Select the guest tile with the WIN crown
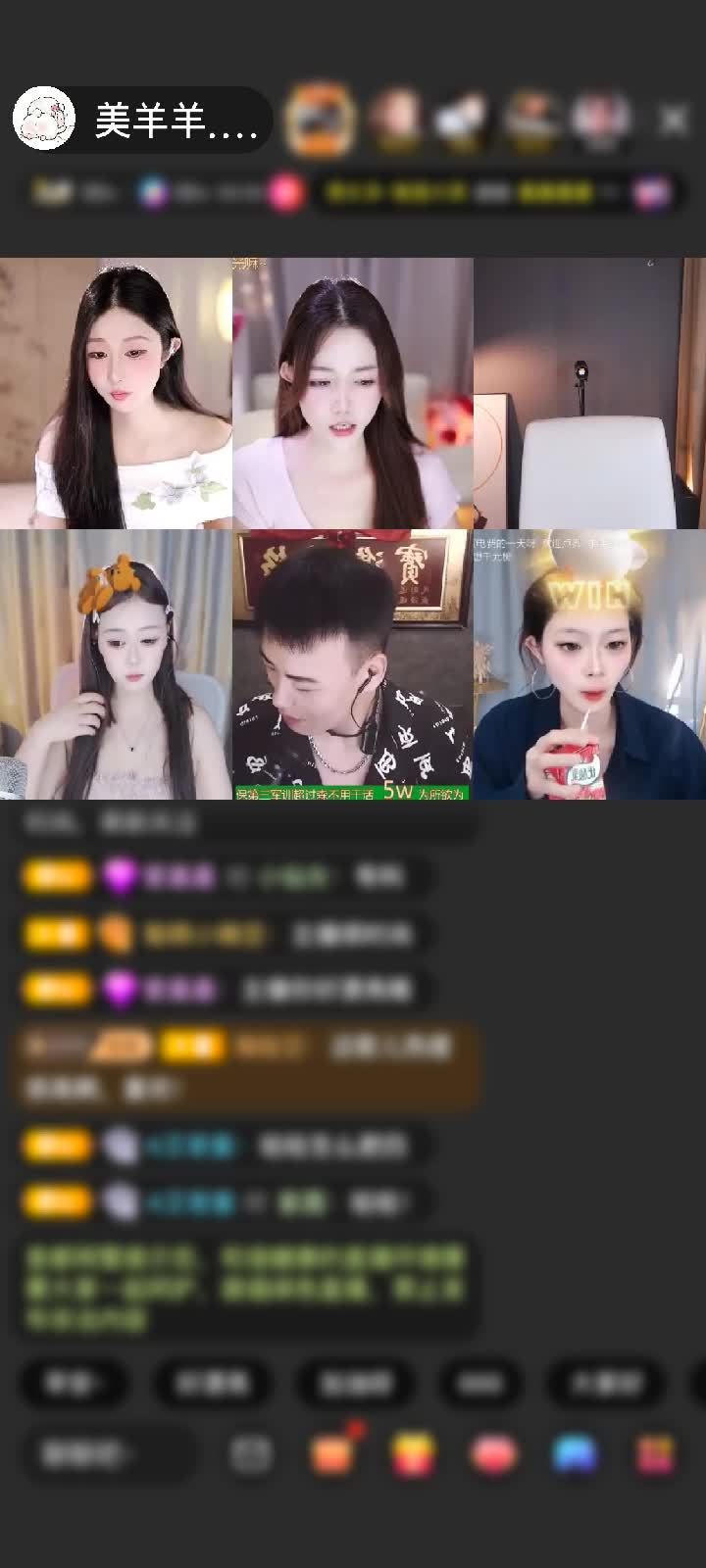 click(x=589, y=664)
